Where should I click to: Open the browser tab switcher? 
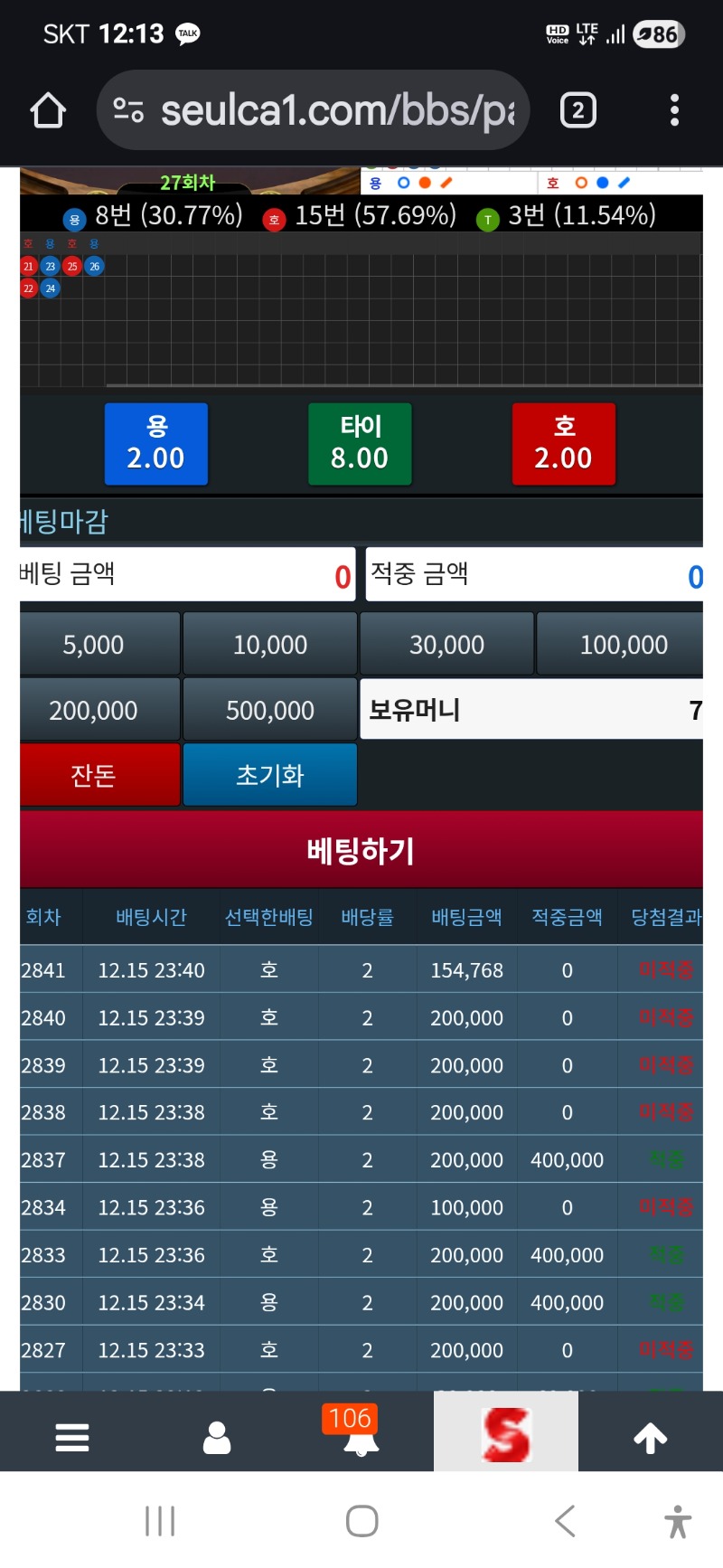578,110
